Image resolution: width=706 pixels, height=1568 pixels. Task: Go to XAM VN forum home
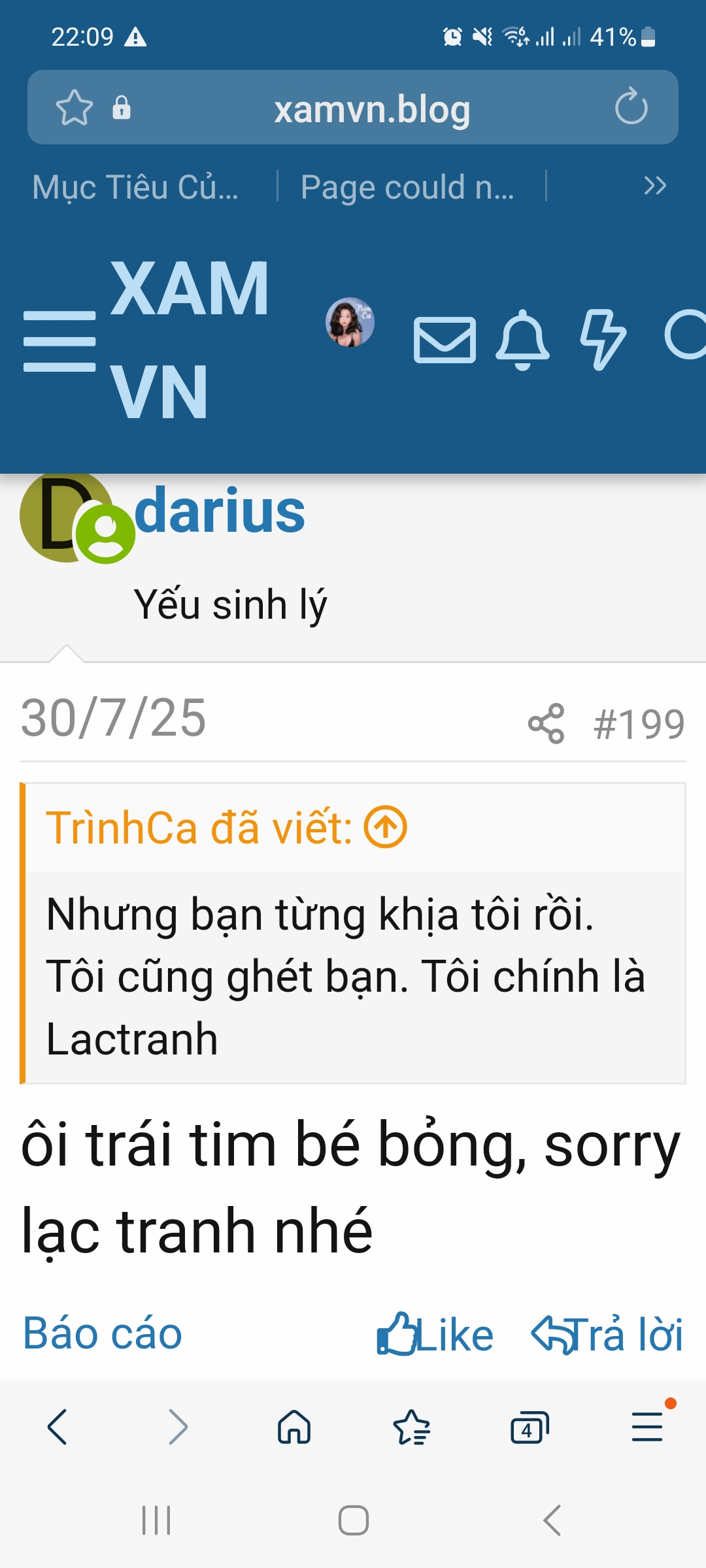point(190,340)
